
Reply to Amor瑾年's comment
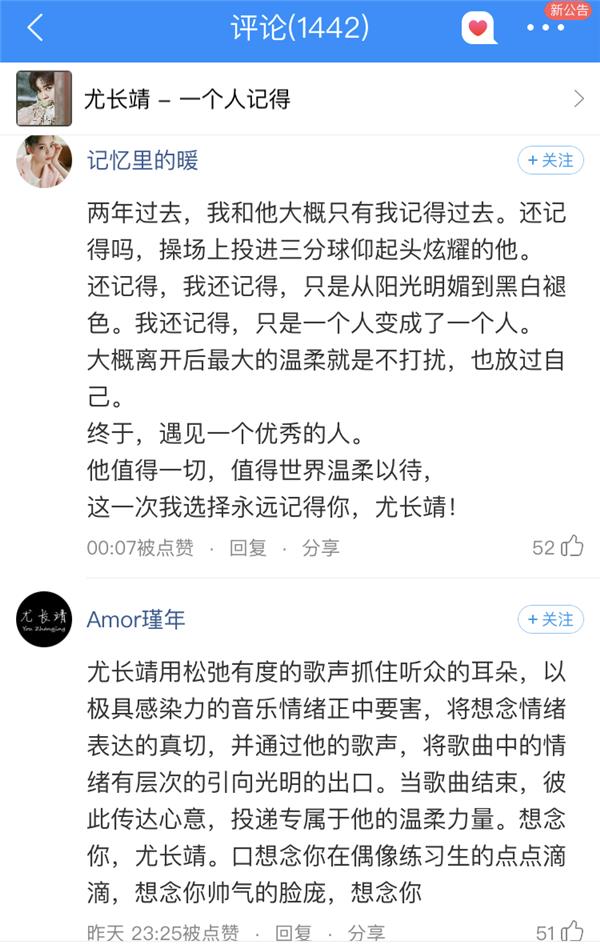pyautogui.click(x=292, y=933)
